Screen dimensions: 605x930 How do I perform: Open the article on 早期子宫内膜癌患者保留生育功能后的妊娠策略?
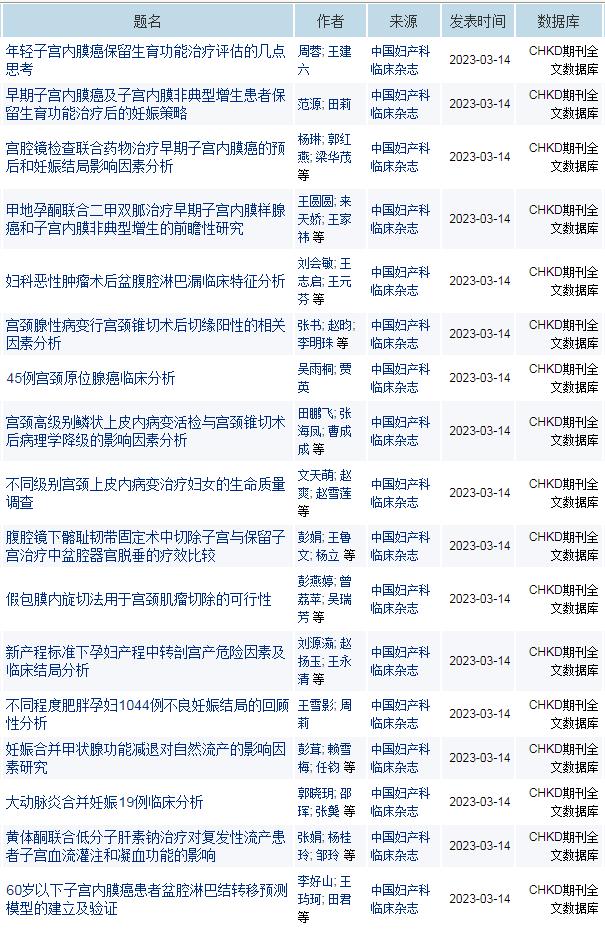[x=146, y=103]
